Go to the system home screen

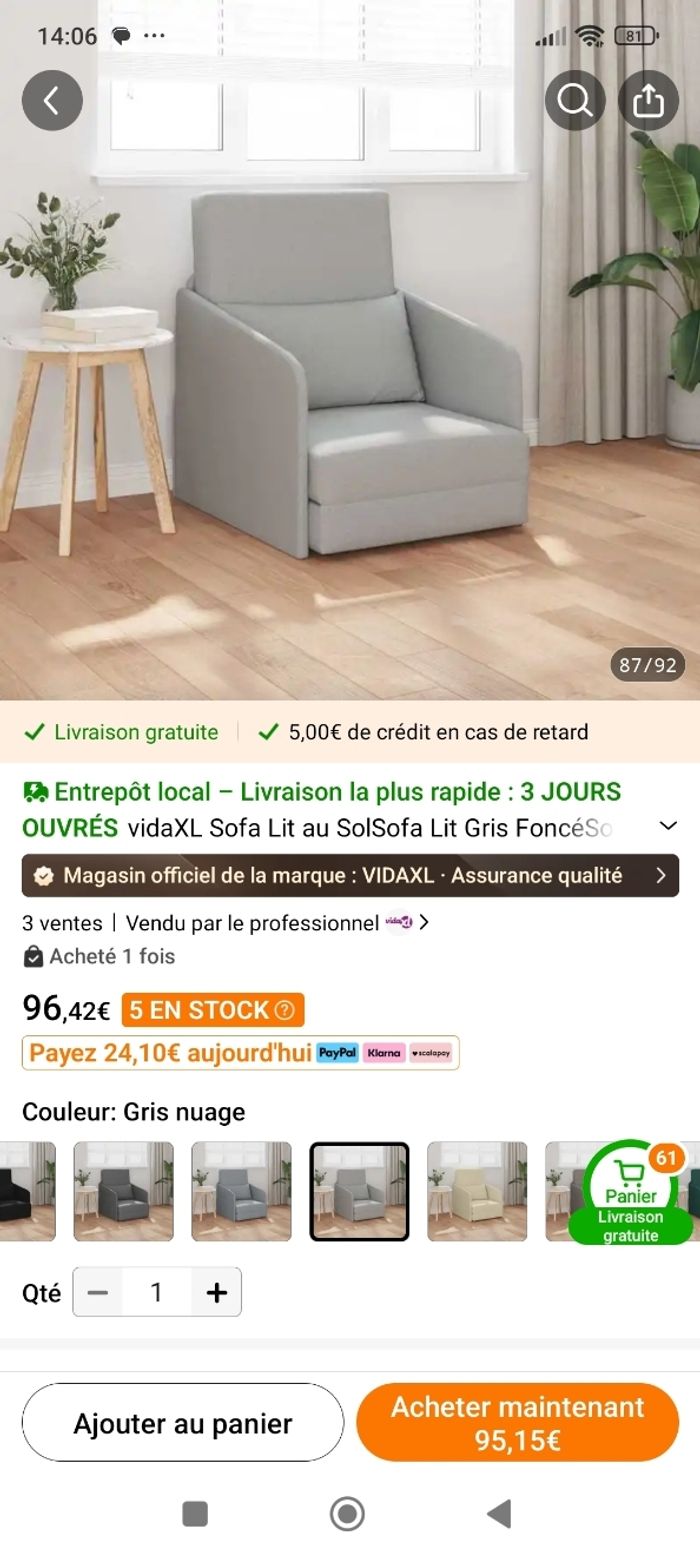coord(347,1514)
